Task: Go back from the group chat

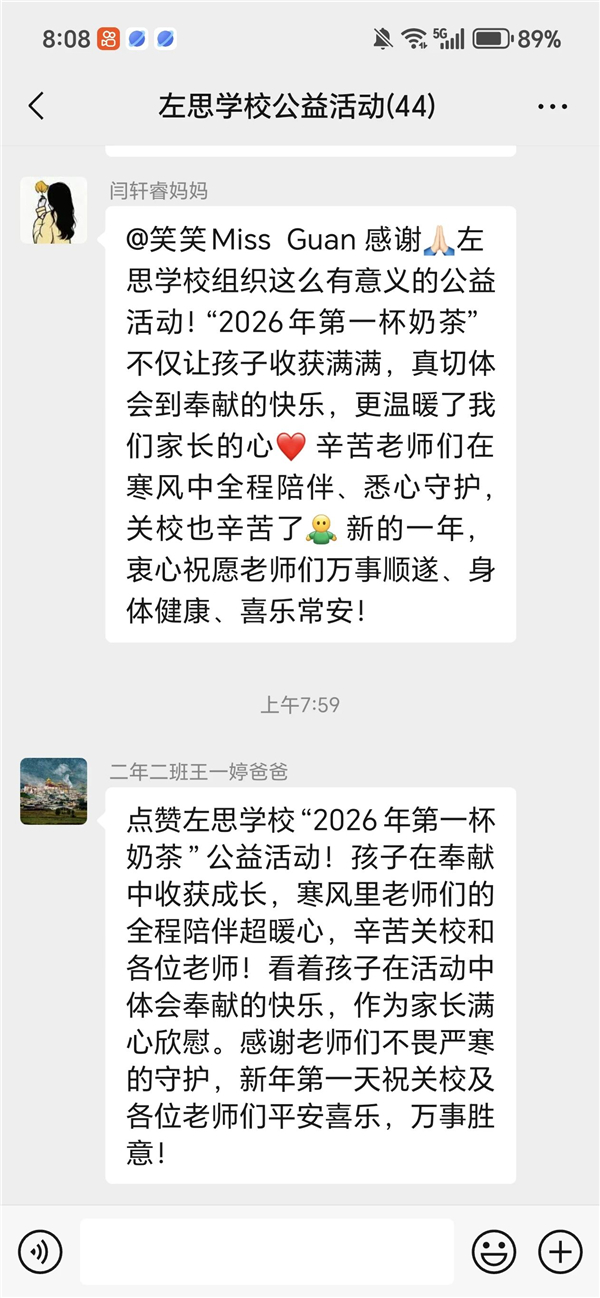Action: pos(37,106)
